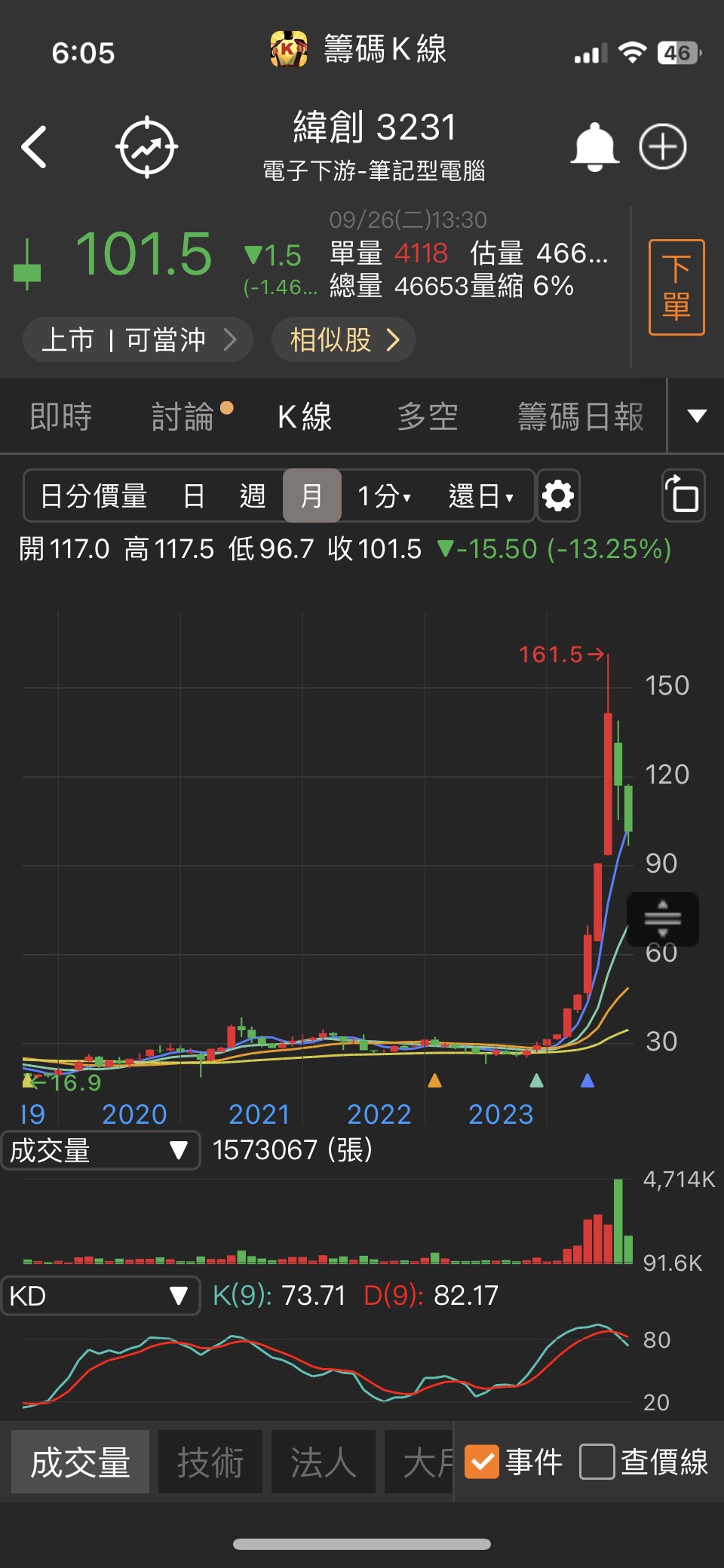This screenshot has width=724, height=1568.
Task: Tap the orange 下單 order button
Action: pyautogui.click(x=676, y=287)
